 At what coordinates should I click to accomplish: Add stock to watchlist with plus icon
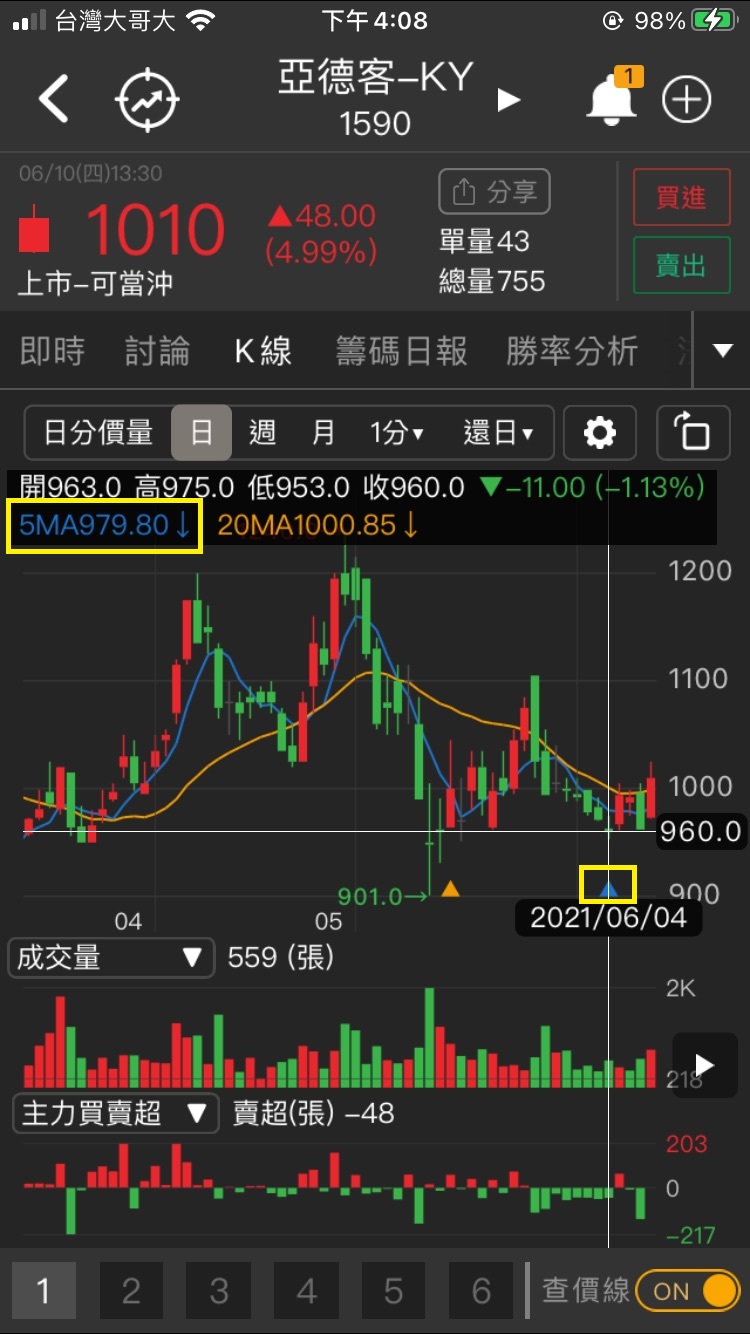click(687, 100)
